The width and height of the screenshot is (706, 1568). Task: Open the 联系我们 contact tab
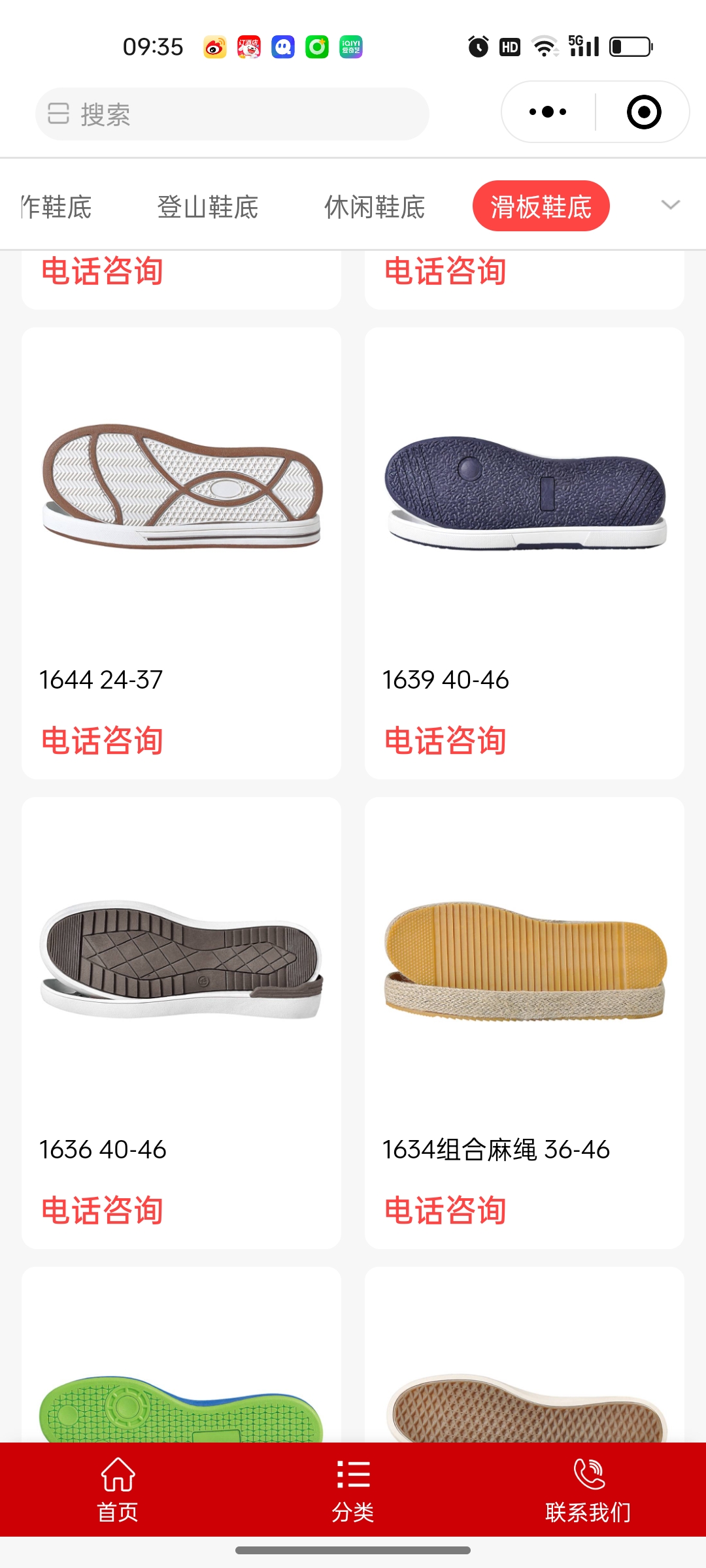pyautogui.click(x=588, y=1490)
